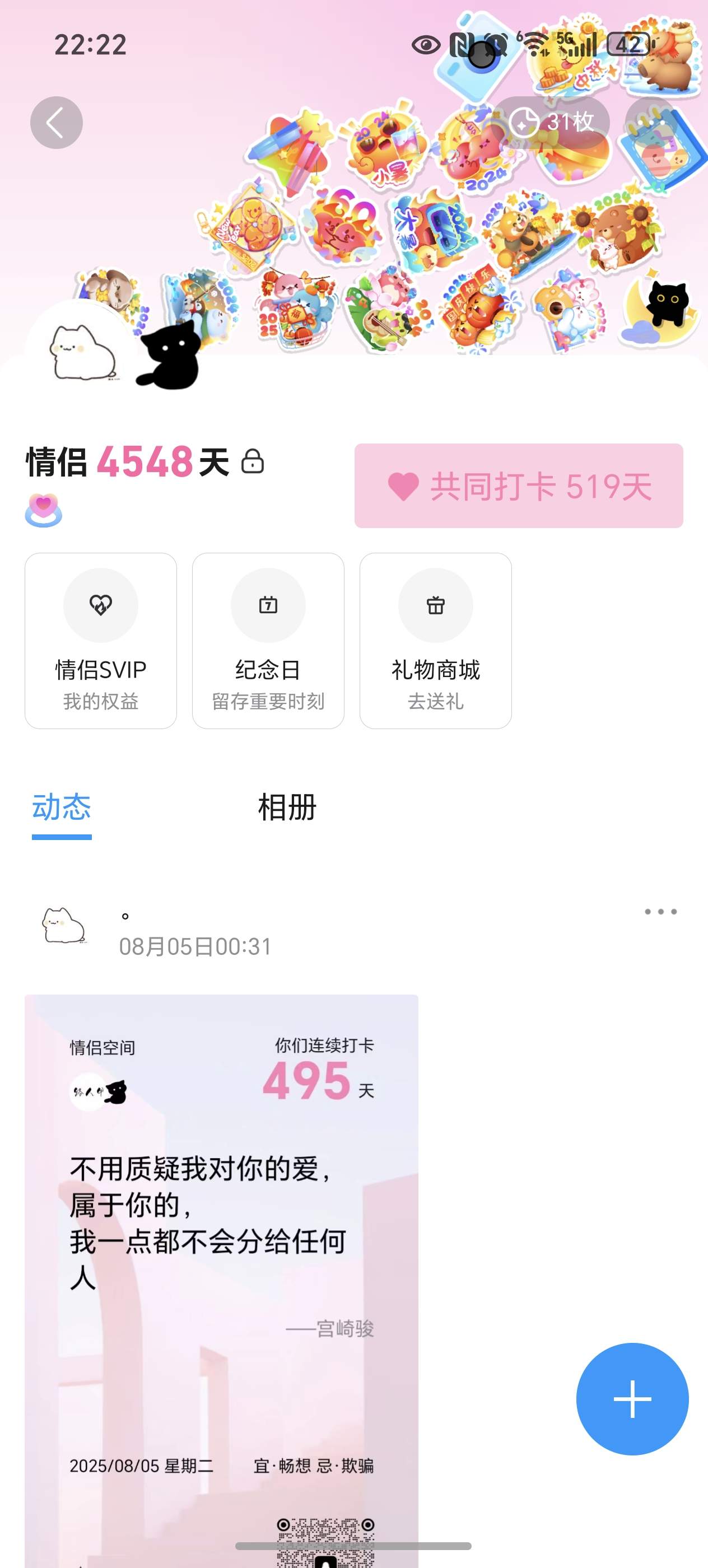Screen dimensions: 708x1568
Task: Open the heart ring icon below 情侣
Action: (43, 510)
